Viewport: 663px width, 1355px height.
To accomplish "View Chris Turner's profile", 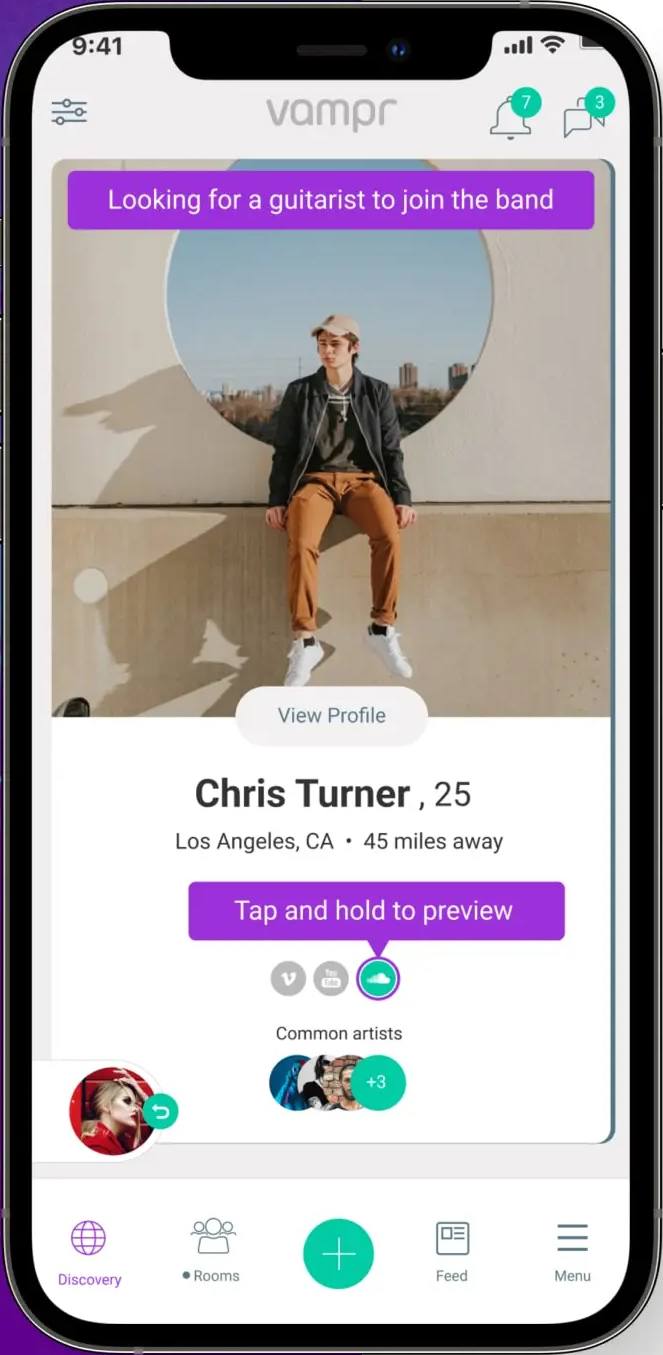I will [332, 715].
